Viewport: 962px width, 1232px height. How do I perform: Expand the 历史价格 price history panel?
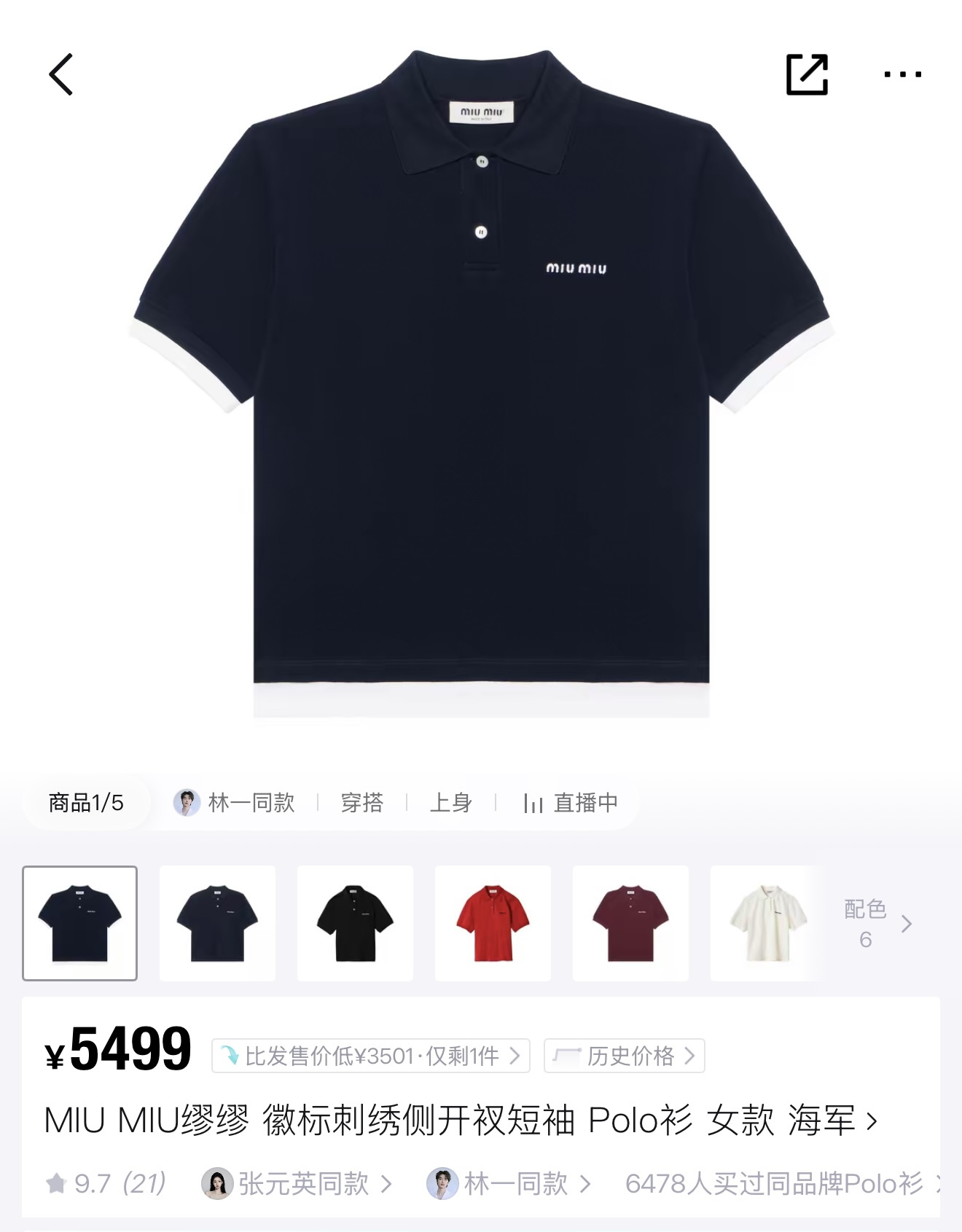(625, 1055)
